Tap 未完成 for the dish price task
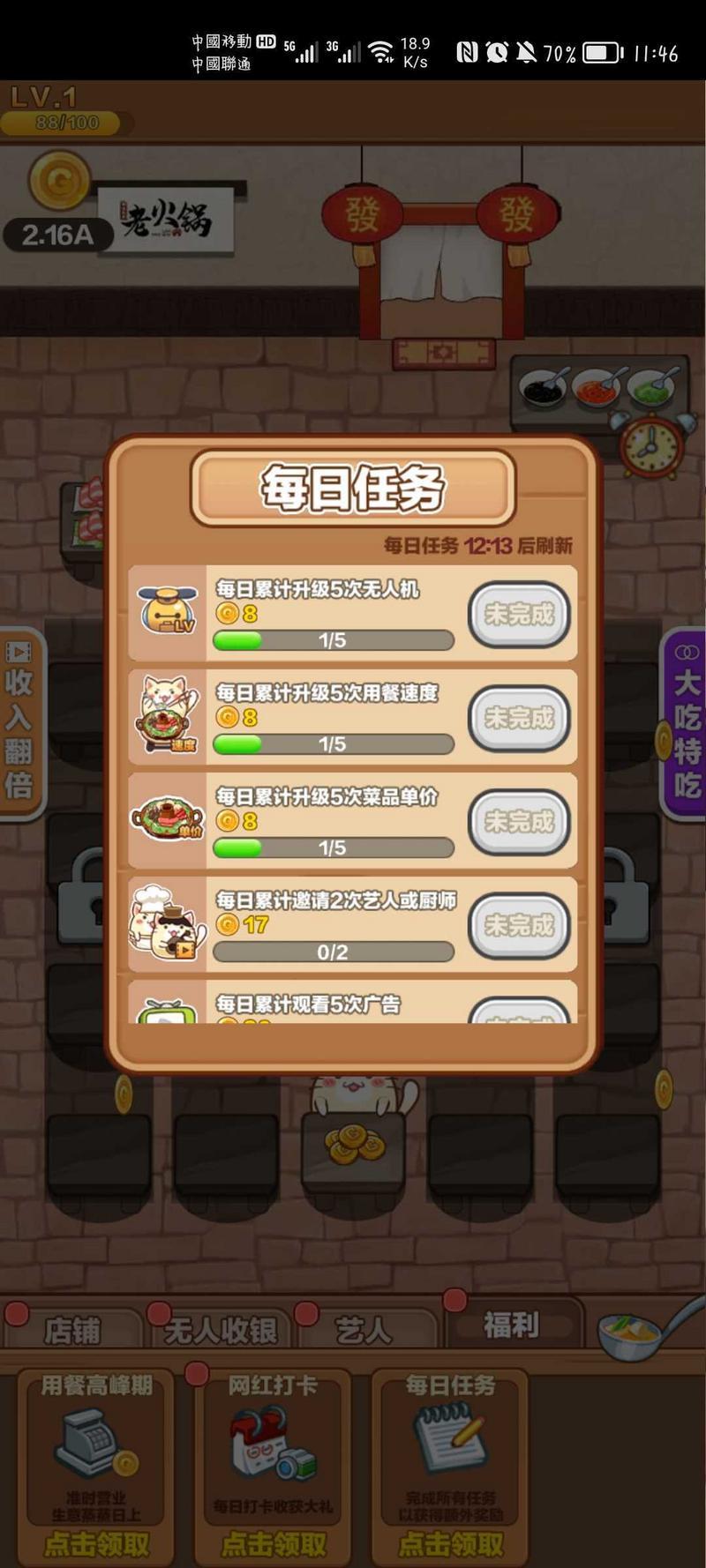706x1568 pixels. [x=519, y=822]
